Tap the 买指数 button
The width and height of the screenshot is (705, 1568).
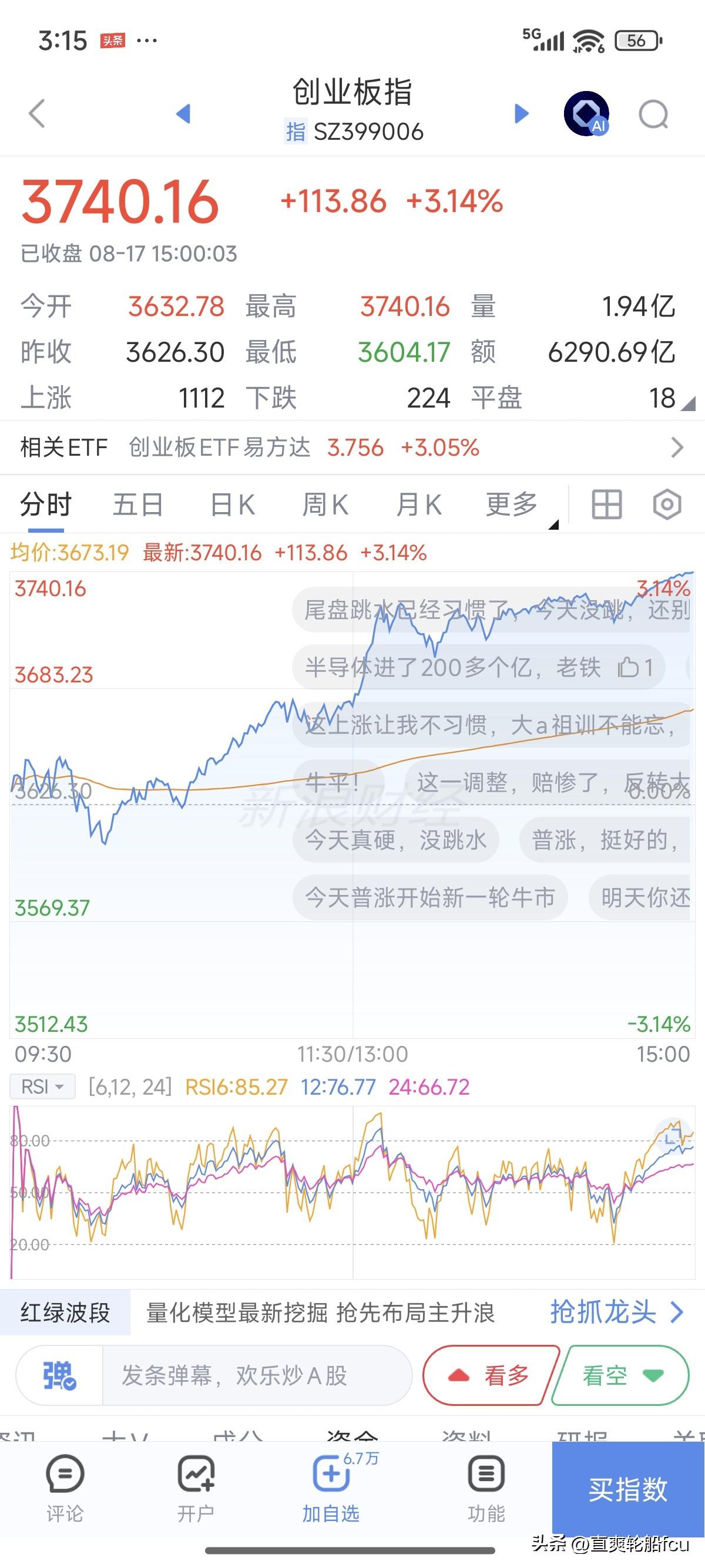(627, 1488)
